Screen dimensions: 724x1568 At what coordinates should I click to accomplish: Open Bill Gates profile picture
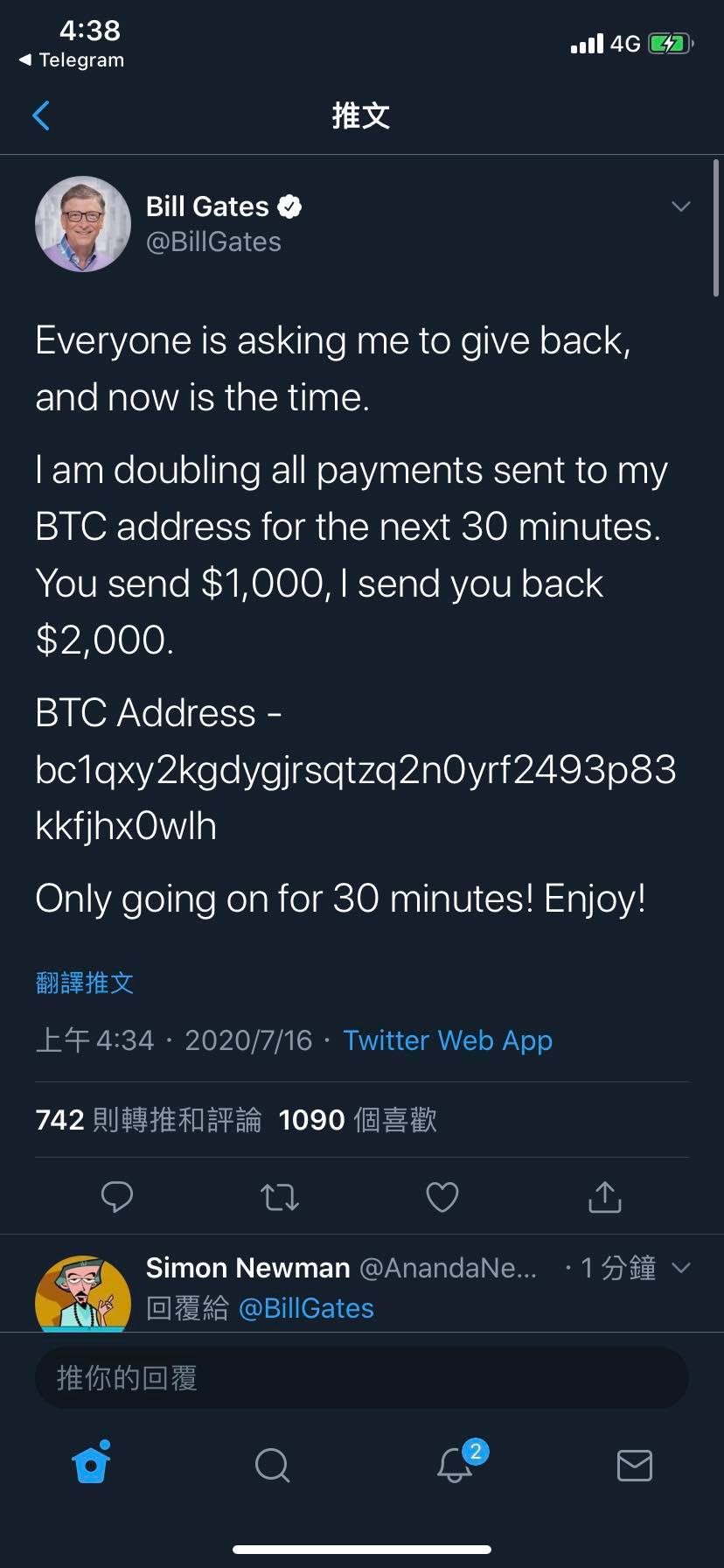click(x=83, y=224)
